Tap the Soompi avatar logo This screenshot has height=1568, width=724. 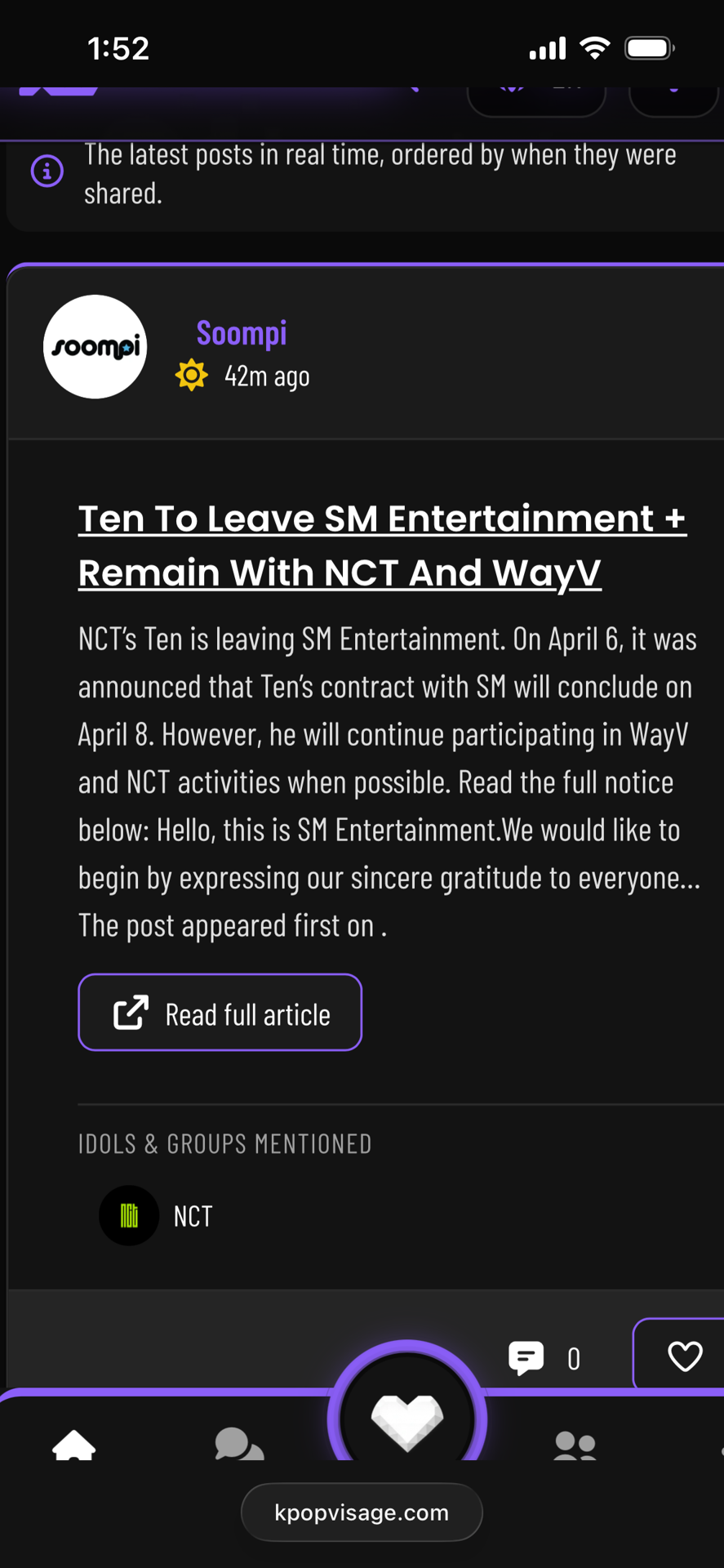95,347
